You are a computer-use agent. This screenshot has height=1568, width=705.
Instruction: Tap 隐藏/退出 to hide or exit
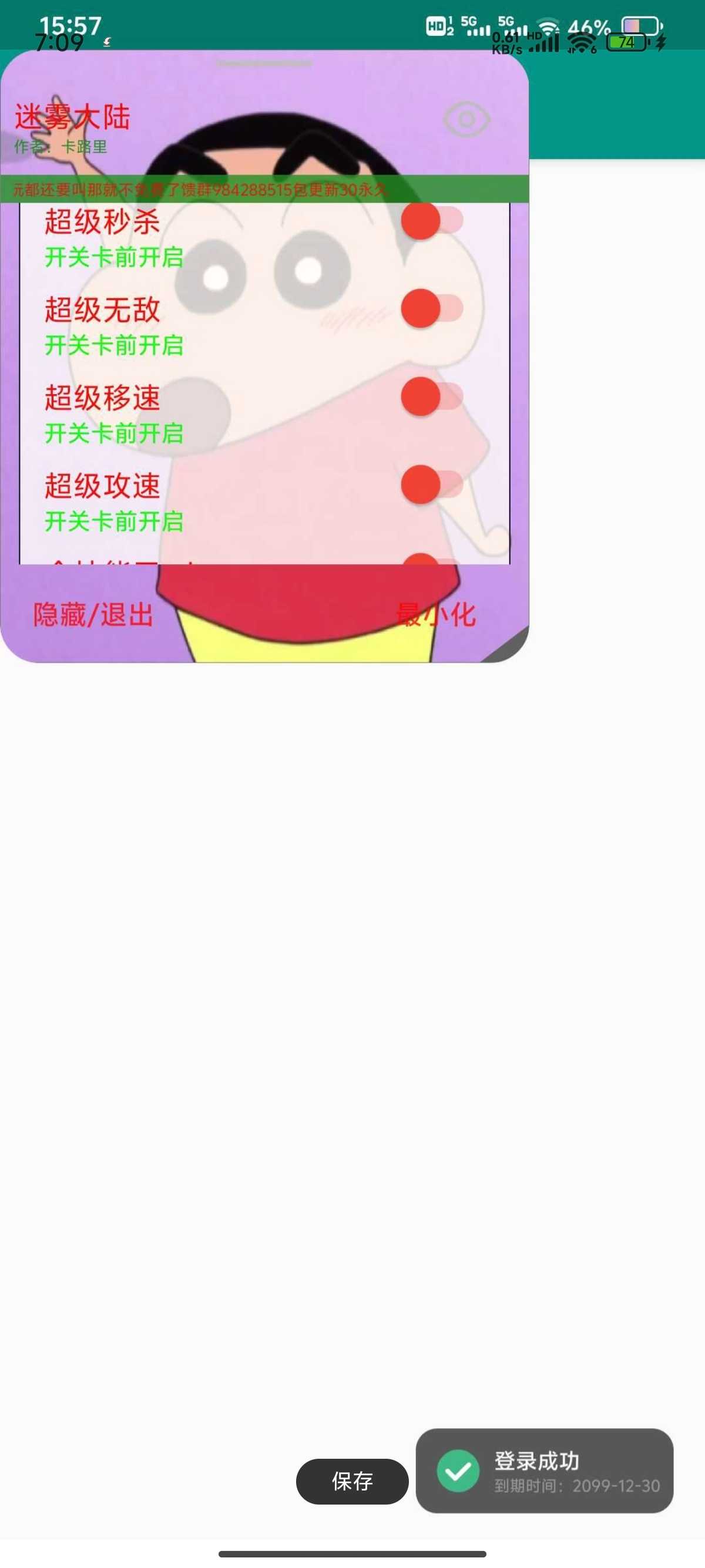[93, 615]
